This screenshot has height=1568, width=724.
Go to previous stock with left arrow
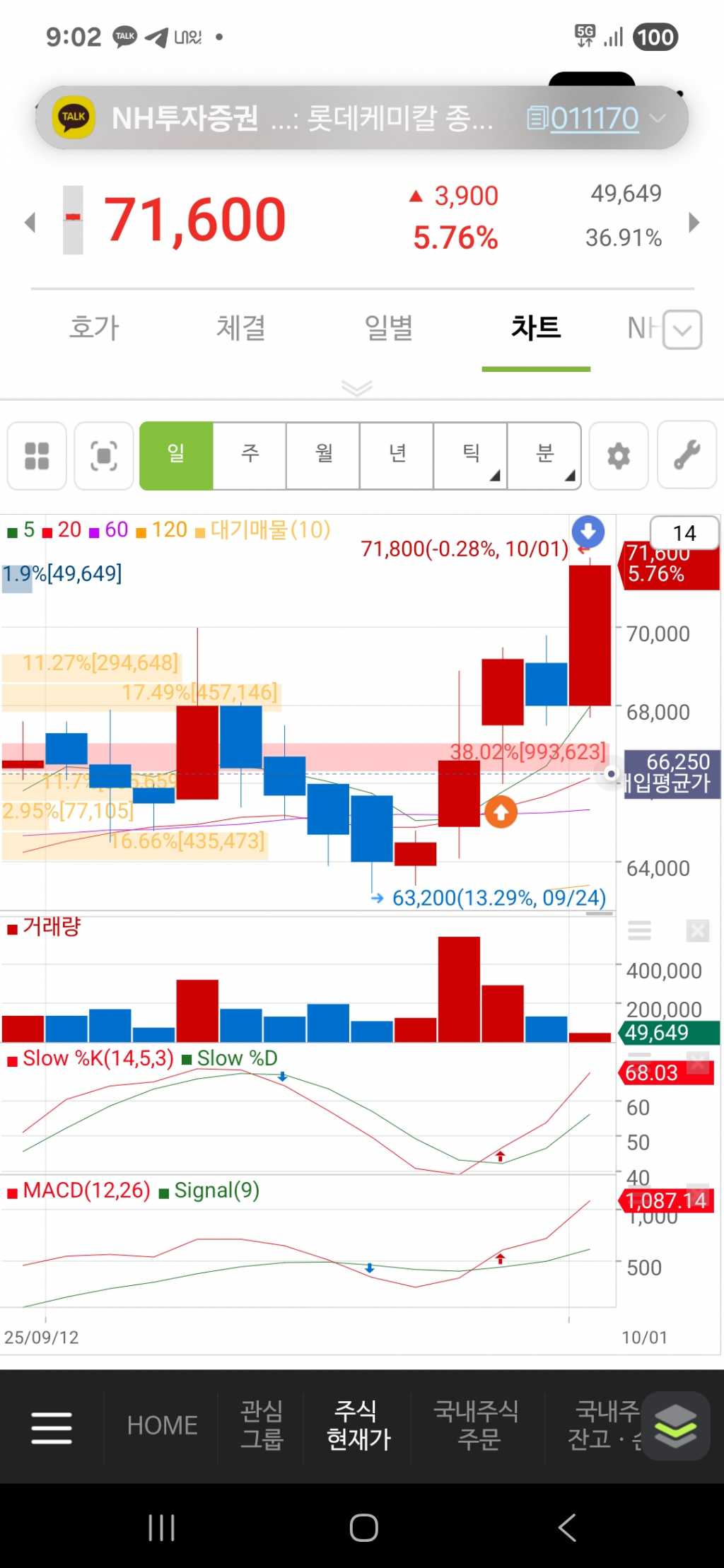coord(30,223)
